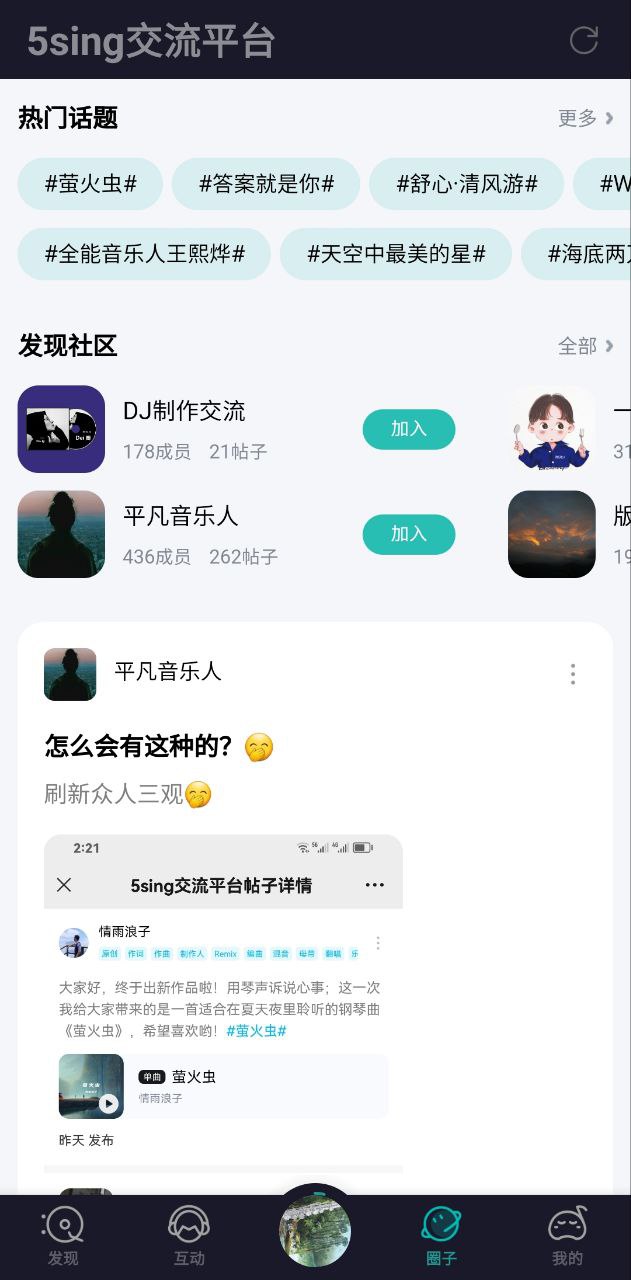
Task: Select the #答案就是你# topic
Action: (265, 184)
